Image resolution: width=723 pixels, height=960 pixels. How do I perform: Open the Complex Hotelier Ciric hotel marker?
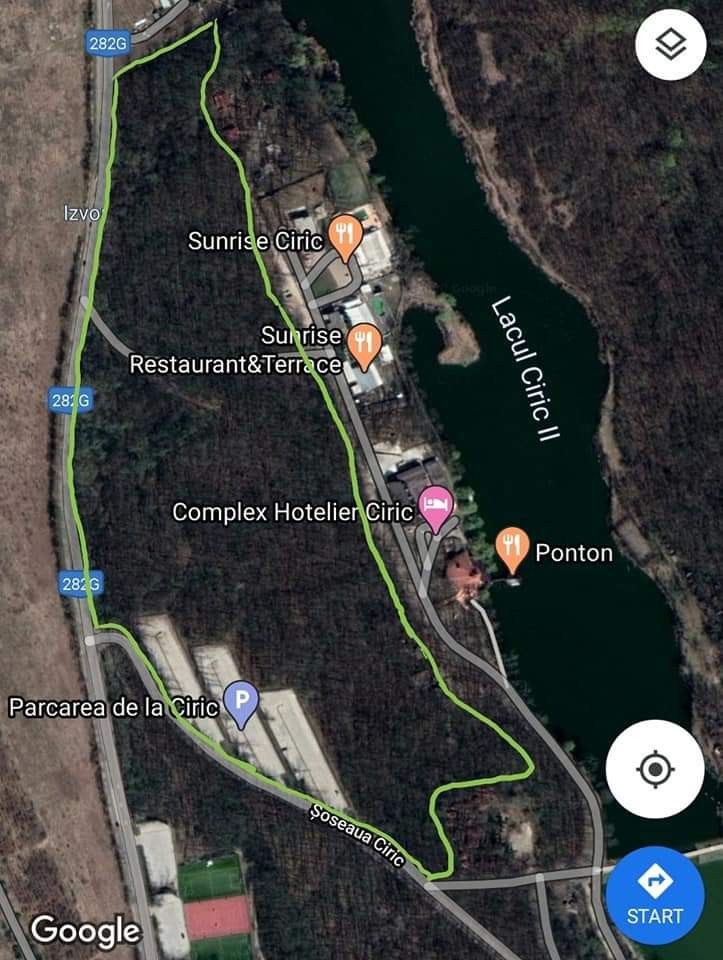pyautogui.click(x=435, y=507)
